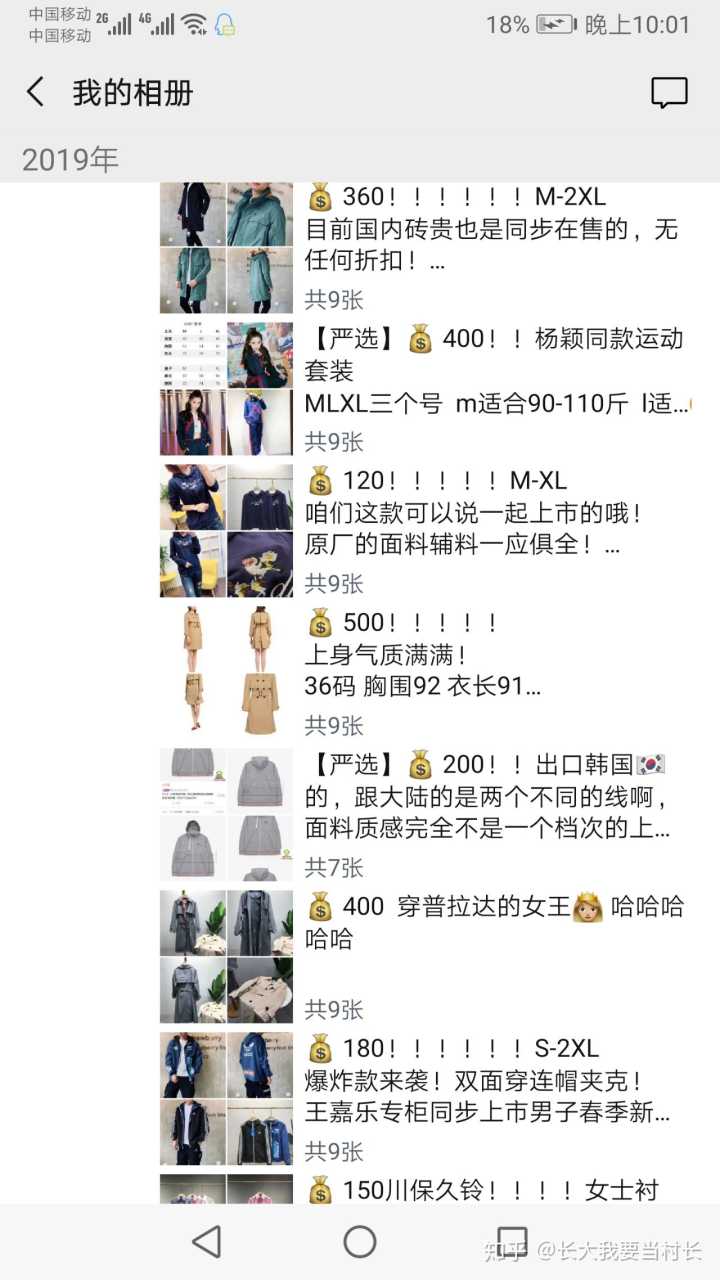Screen dimensions: 720x1280
Task: Tap the system home button
Action: [x=360, y=1242]
